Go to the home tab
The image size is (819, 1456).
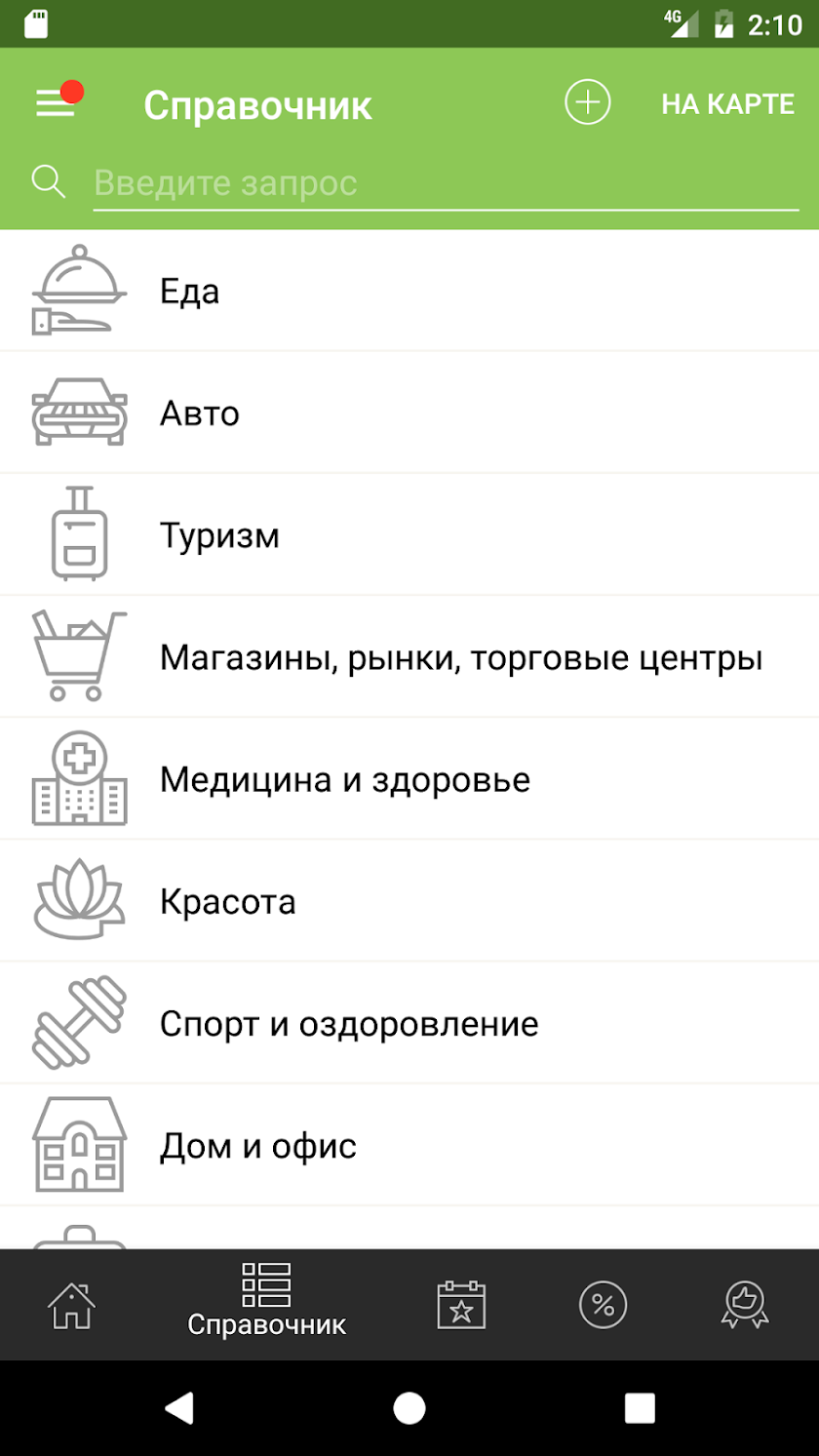coord(72,1305)
